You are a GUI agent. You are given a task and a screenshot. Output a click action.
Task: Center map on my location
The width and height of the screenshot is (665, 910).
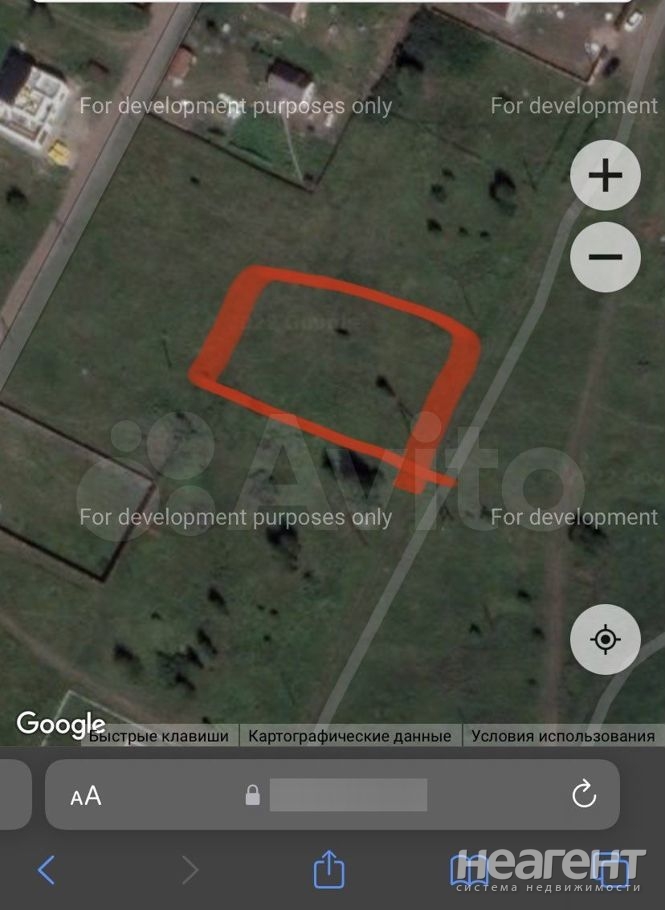point(604,639)
